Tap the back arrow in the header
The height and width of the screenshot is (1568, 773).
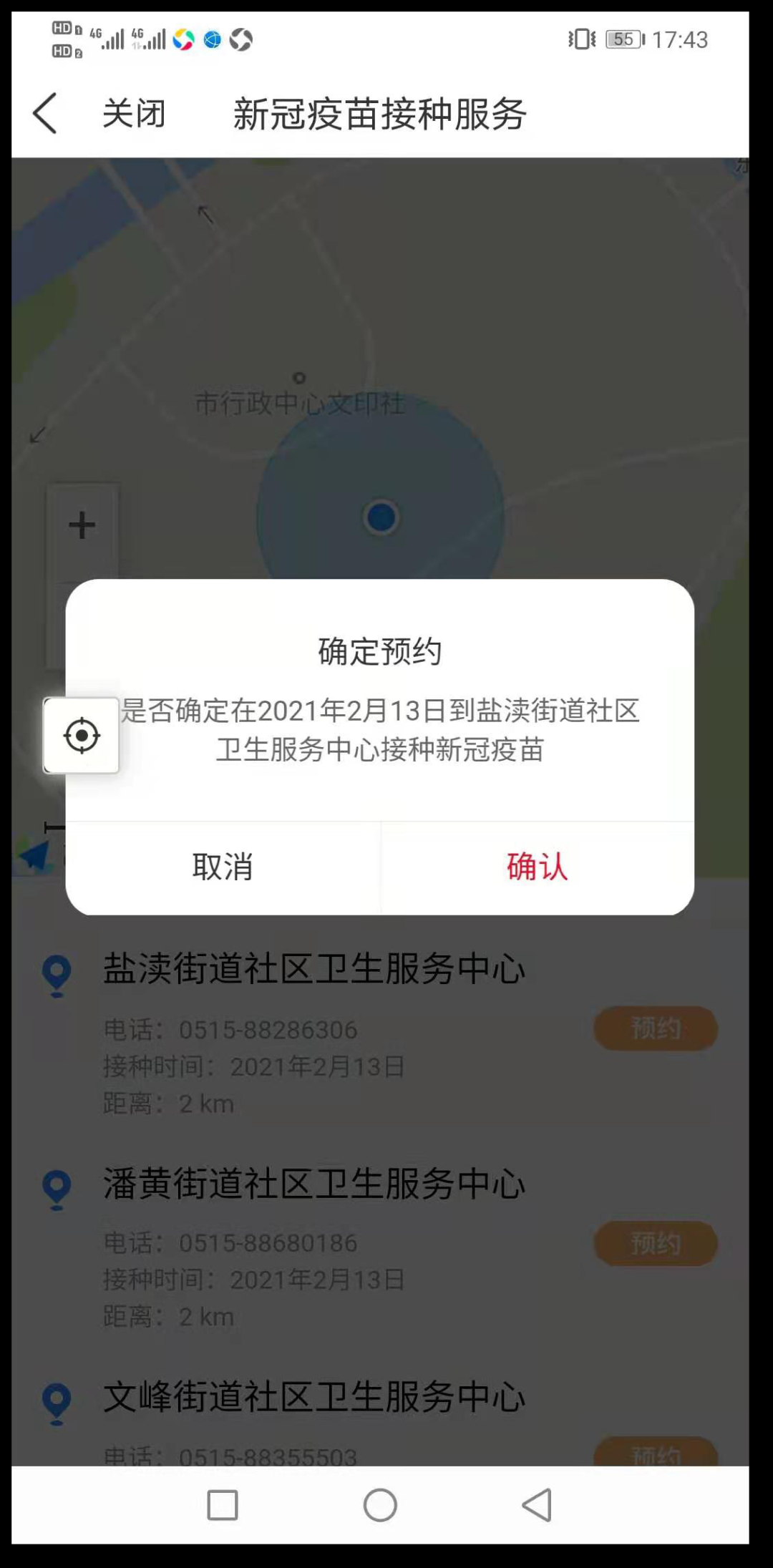45,114
